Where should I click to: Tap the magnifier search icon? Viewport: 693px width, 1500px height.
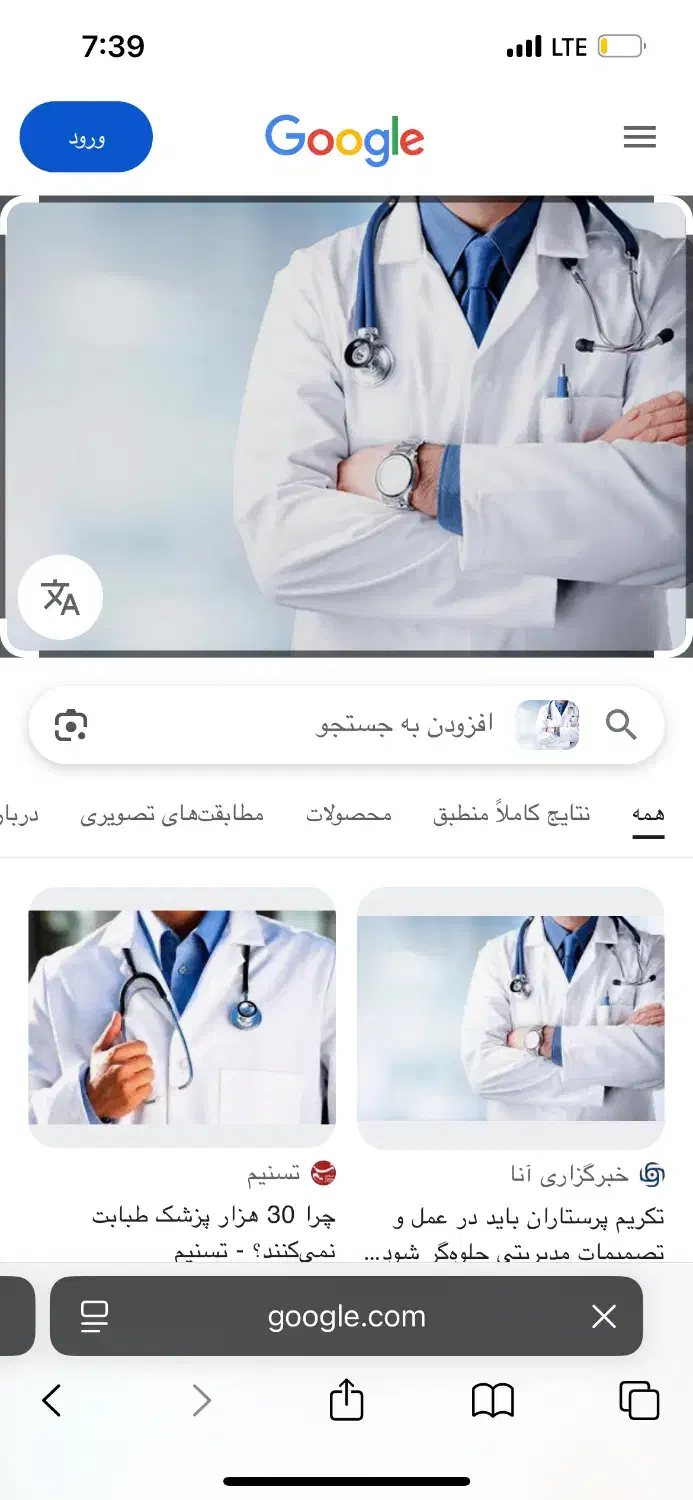click(621, 725)
